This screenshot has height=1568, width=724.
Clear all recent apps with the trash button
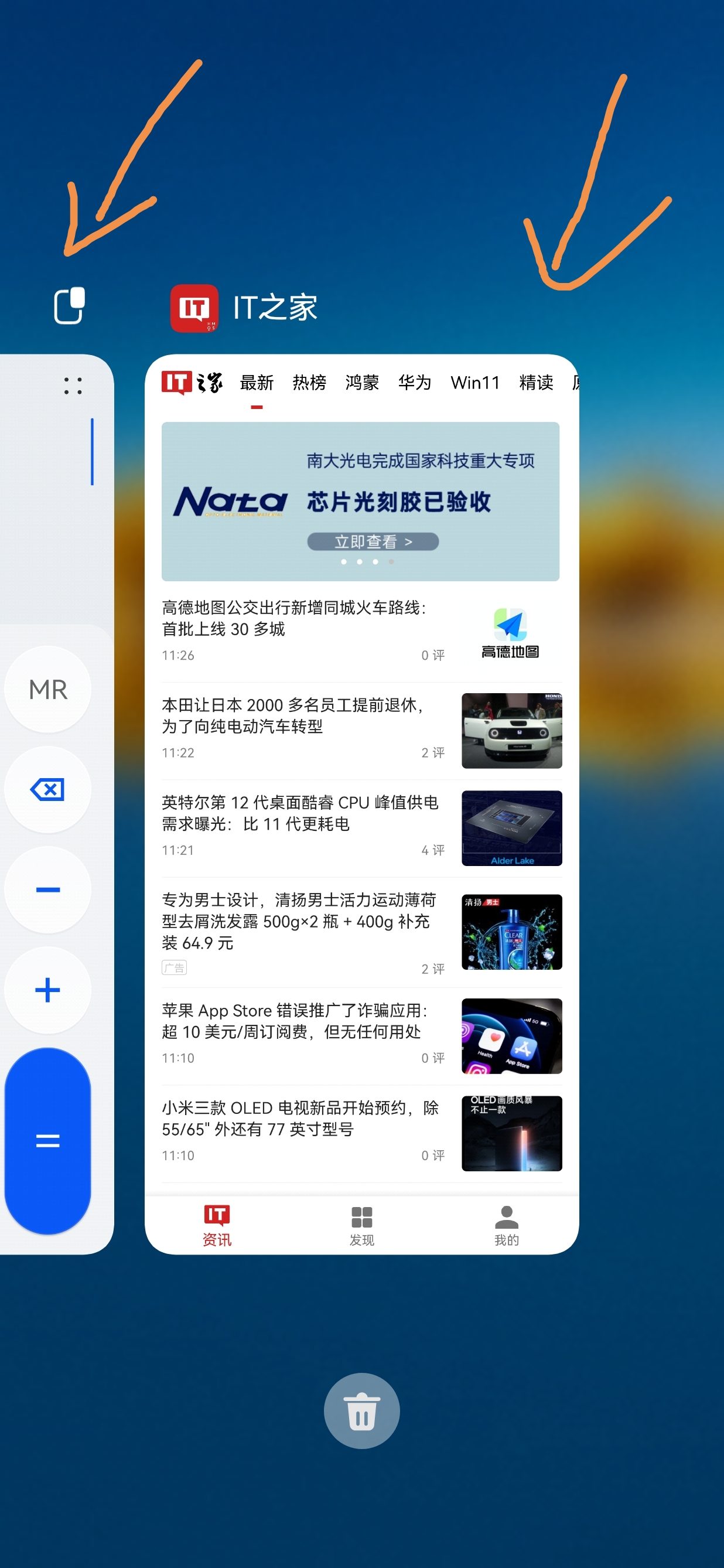[x=361, y=1410]
